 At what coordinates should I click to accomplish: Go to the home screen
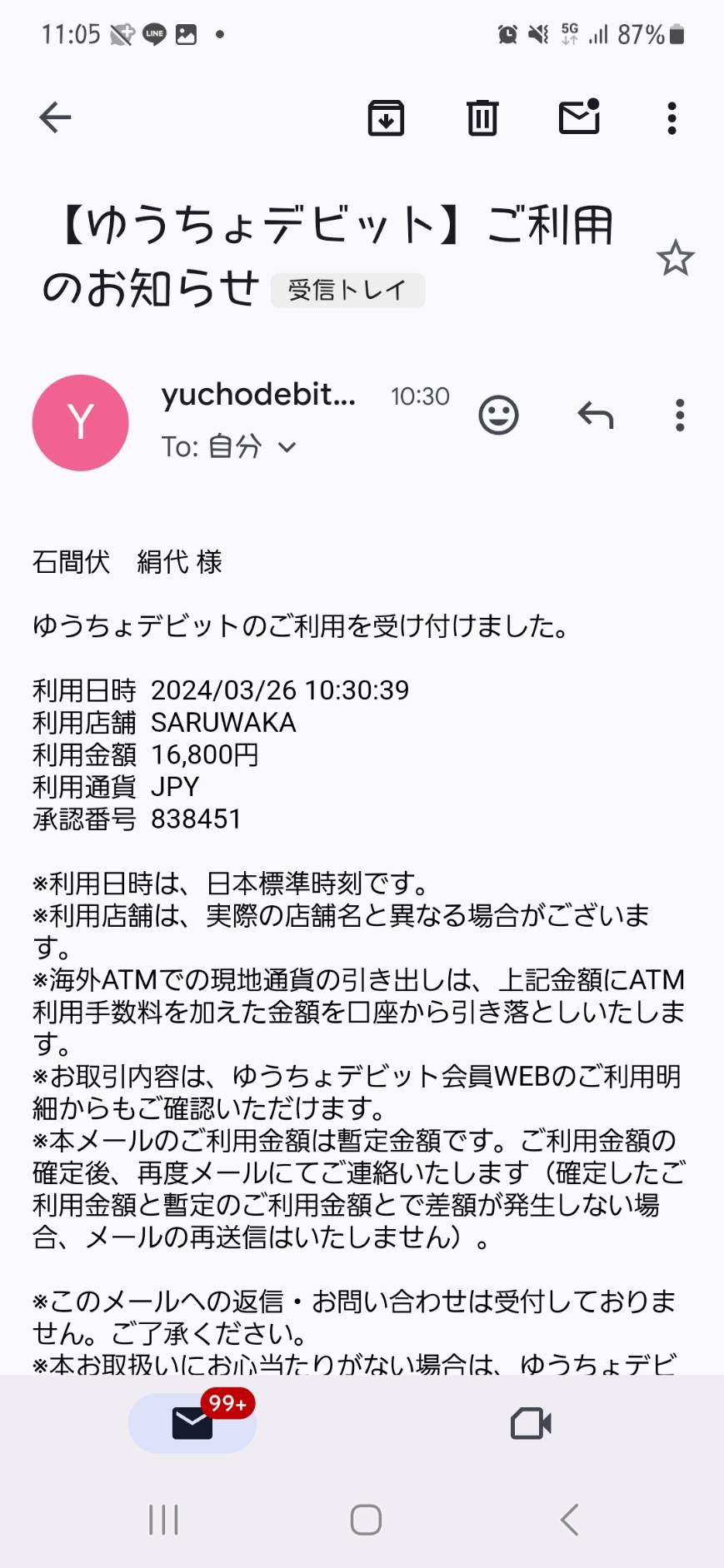click(x=366, y=1520)
